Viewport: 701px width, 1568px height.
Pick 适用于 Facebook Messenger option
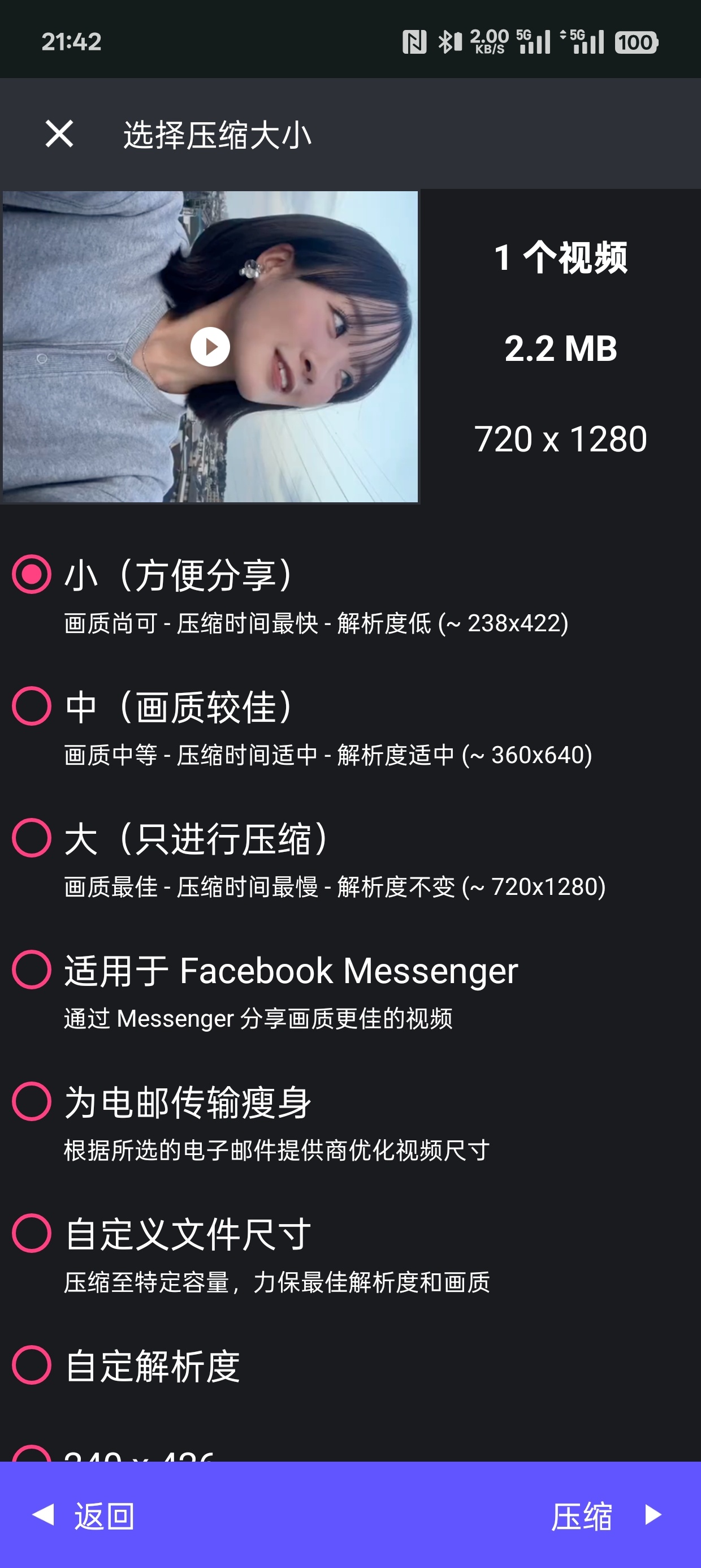coord(32,969)
